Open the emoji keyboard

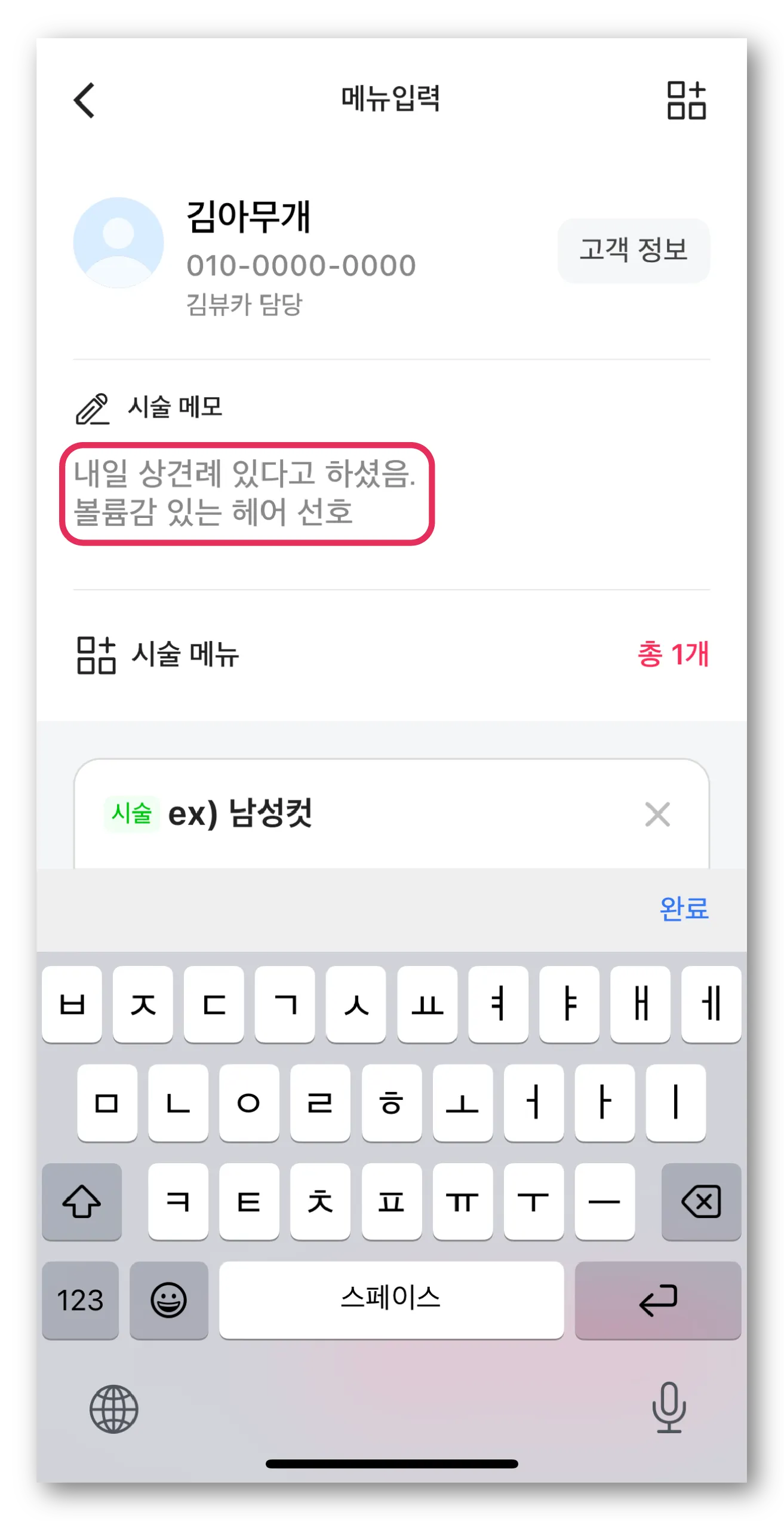click(168, 1300)
